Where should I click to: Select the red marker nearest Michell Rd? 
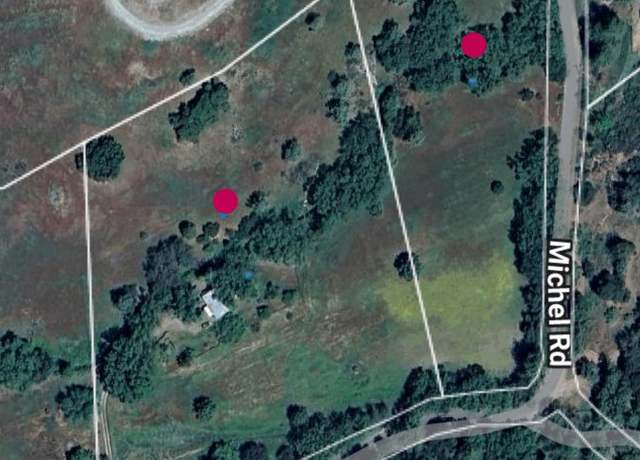tap(473, 44)
